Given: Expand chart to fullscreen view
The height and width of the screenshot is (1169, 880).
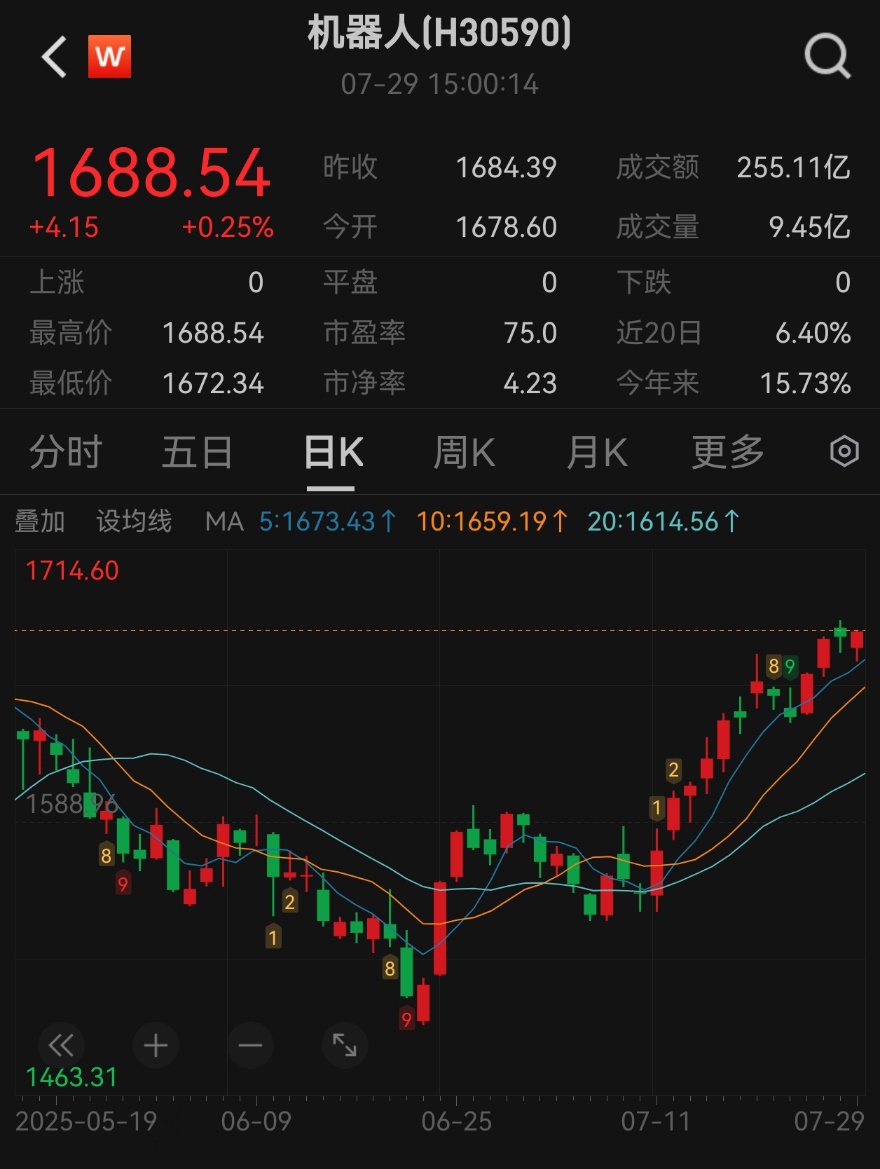Looking at the screenshot, I should (345, 1046).
